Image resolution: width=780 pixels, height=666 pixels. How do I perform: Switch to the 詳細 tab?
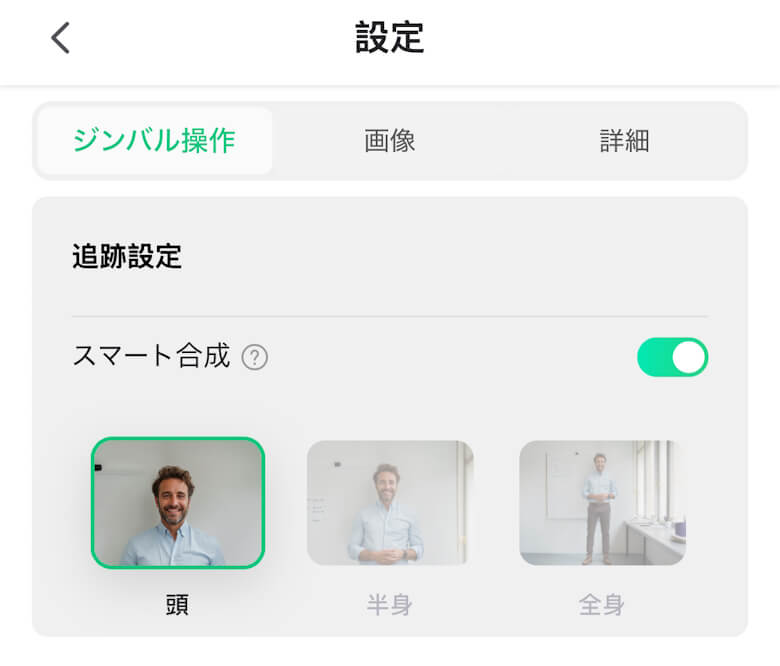pos(624,141)
